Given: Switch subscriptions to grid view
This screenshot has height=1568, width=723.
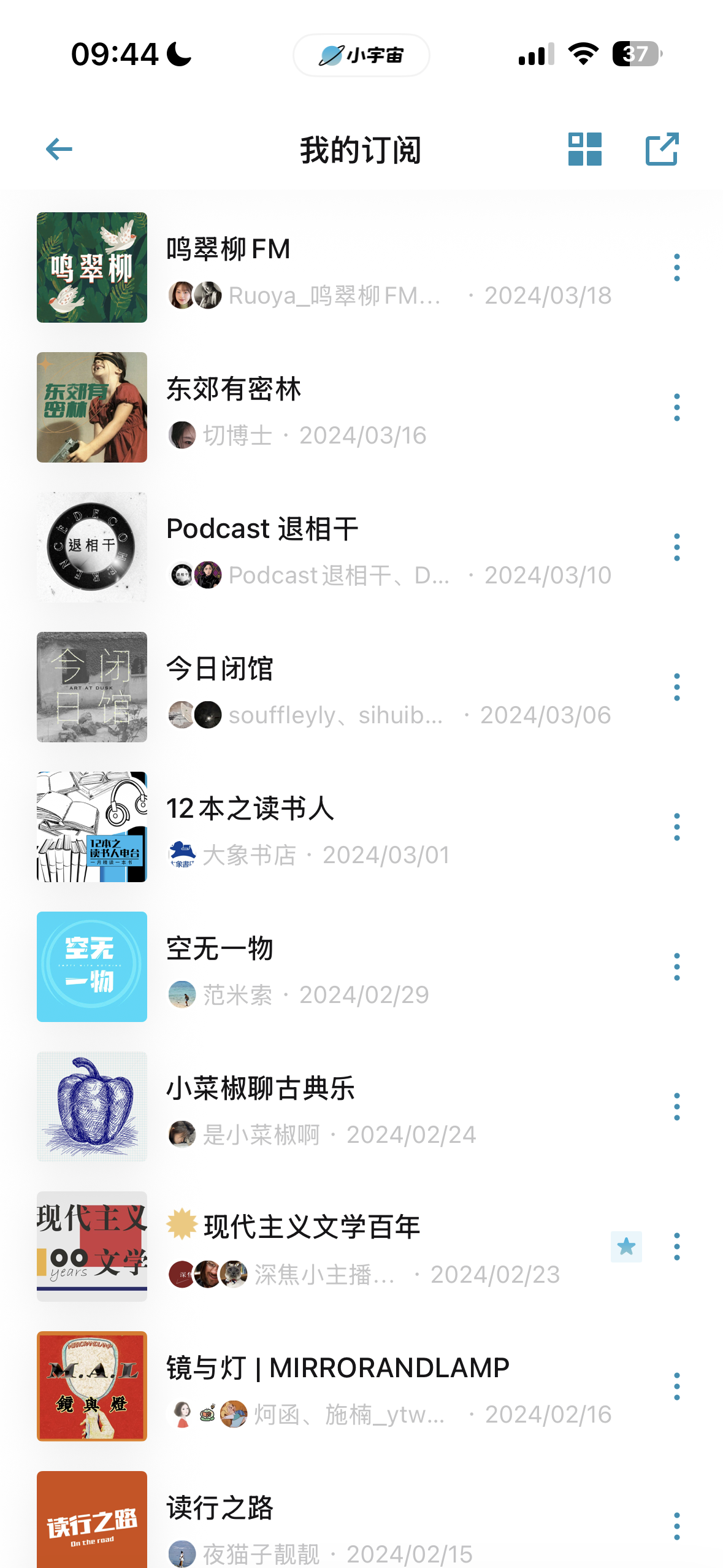Looking at the screenshot, I should pyautogui.click(x=584, y=149).
